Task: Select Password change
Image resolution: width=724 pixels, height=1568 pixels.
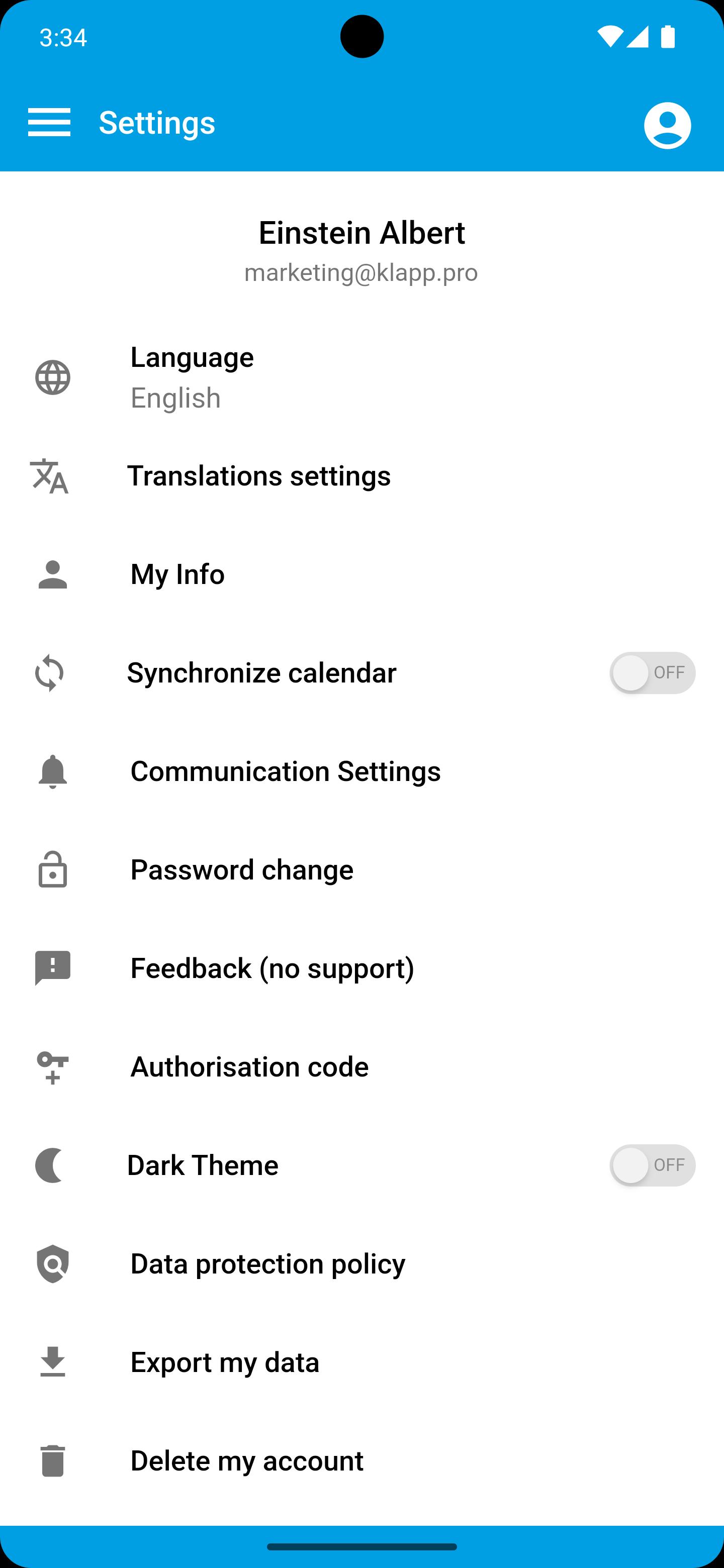Action: pyautogui.click(x=361, y=870)
